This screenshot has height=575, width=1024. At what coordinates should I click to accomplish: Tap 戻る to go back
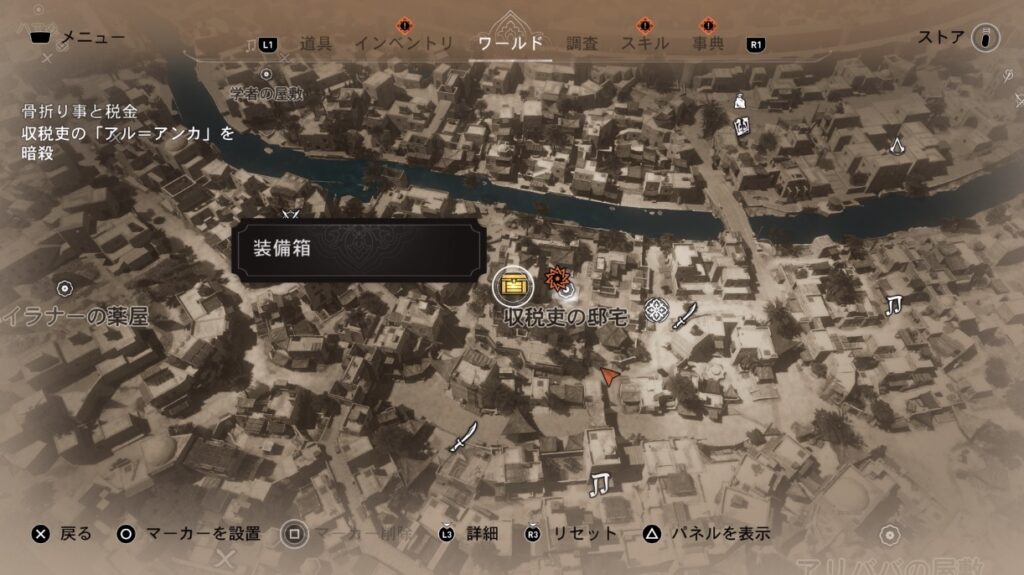(63, 534)
